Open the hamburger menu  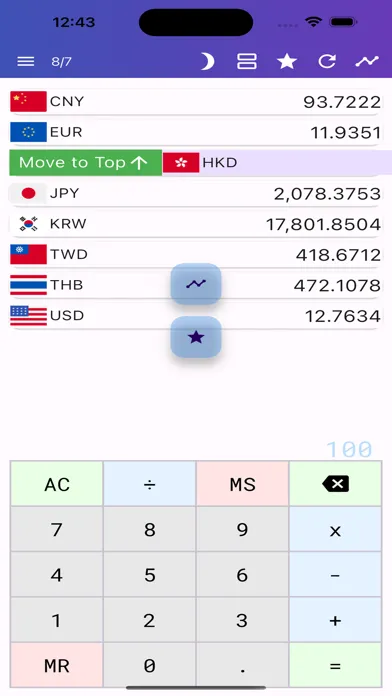(26, 61)
